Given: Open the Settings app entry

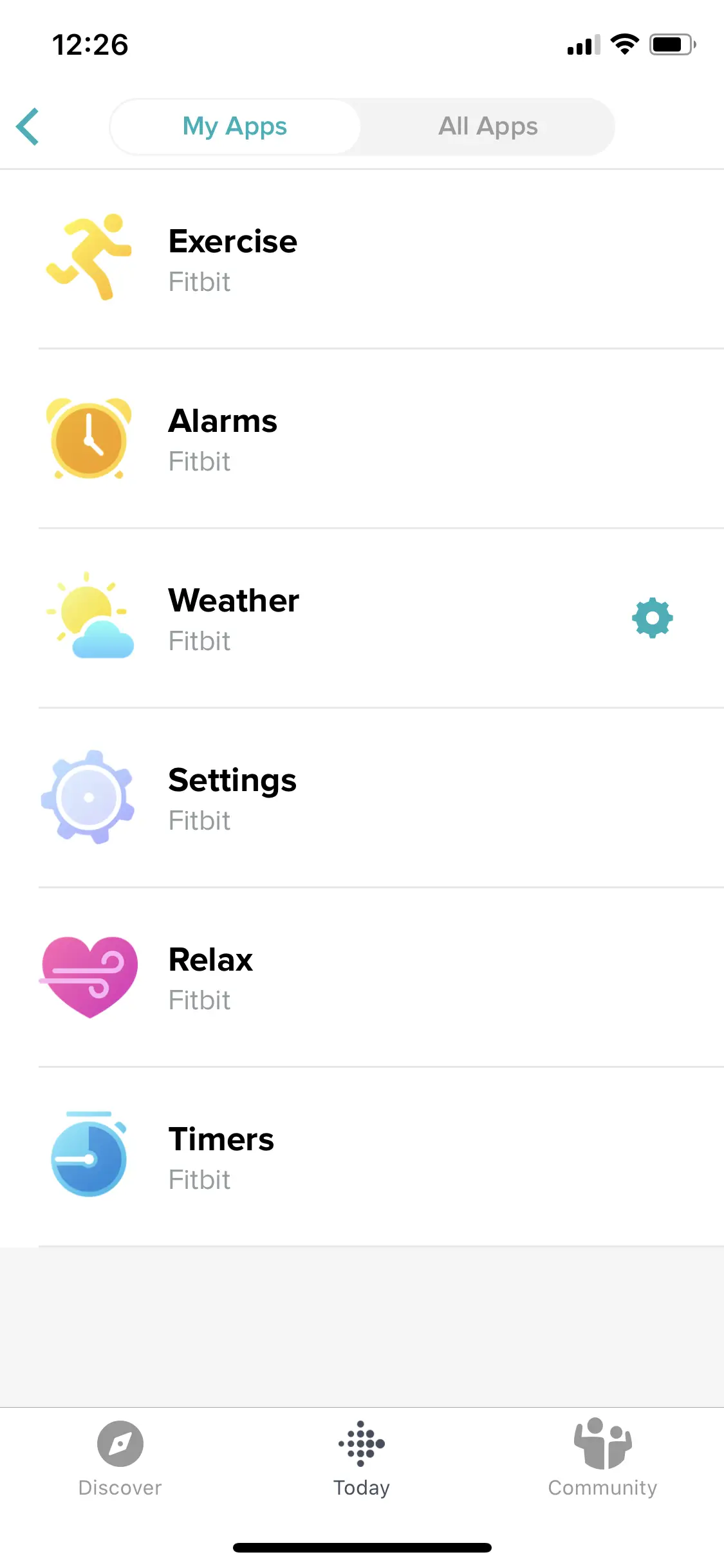Looking at the screenshot, I should (232, 798).
